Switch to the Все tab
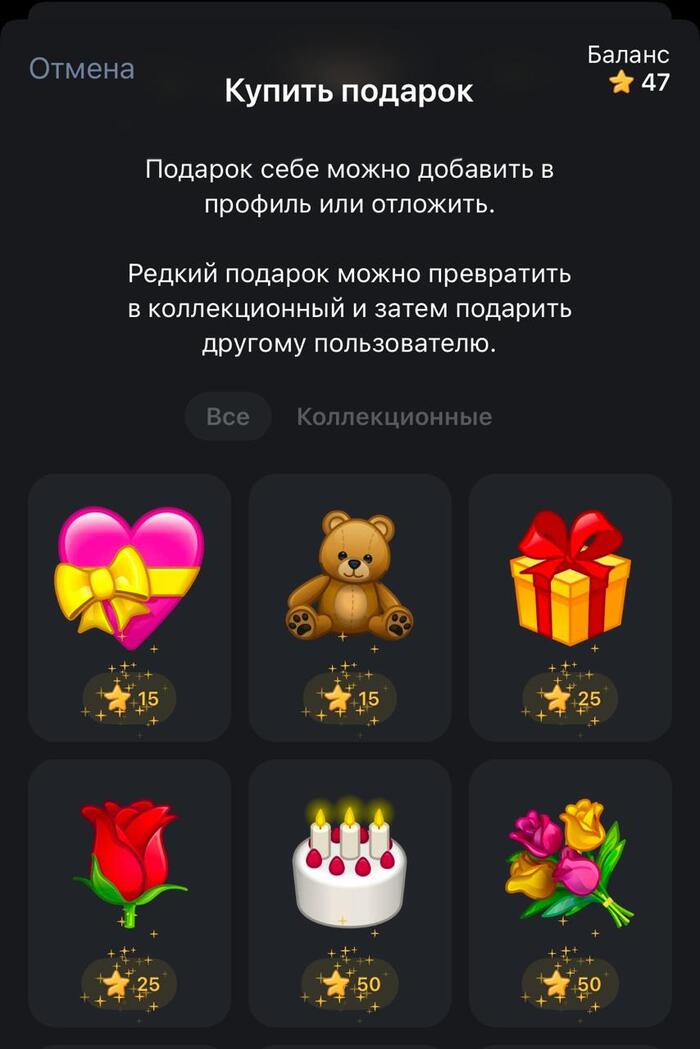Viewport: 700px width, 1049px height. point(228,416)
